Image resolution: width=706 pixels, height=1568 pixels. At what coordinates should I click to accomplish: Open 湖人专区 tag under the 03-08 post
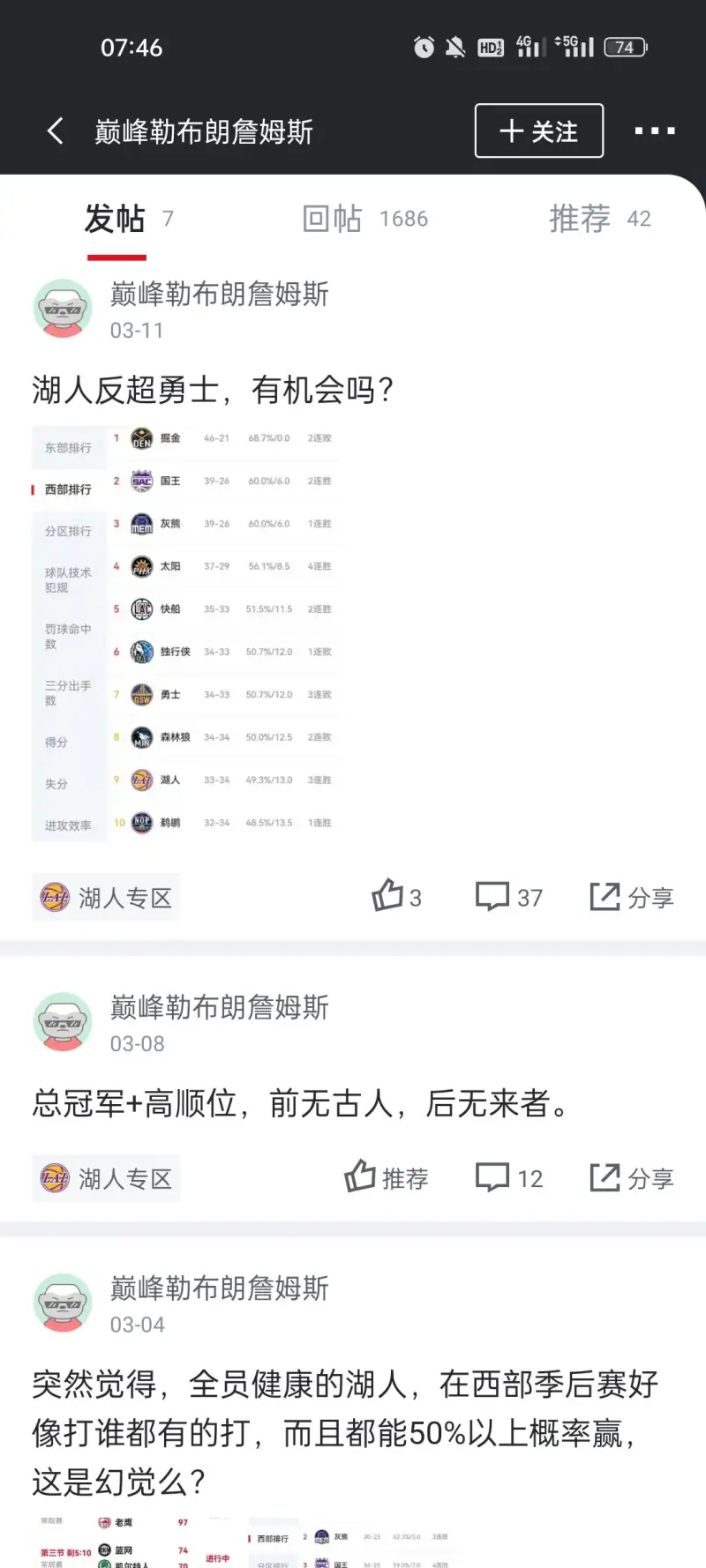(x=106, y=1178)
